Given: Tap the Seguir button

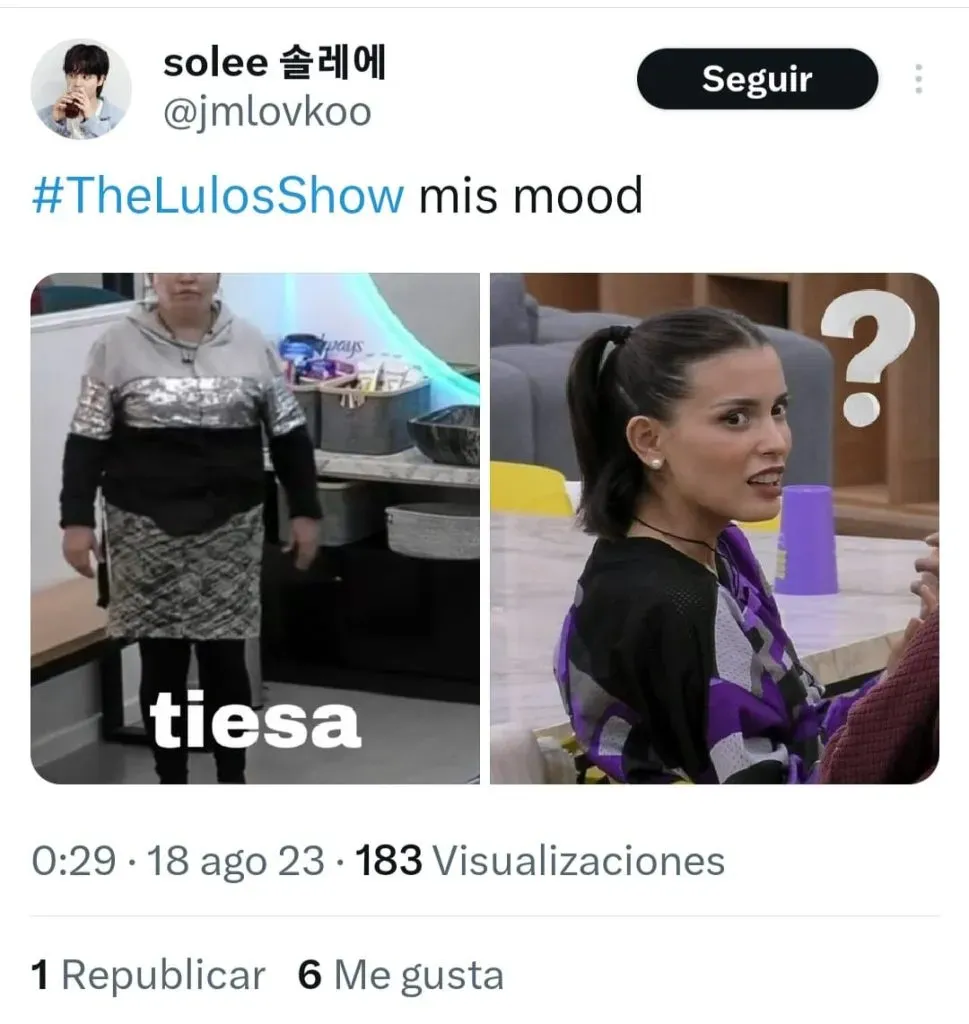Looking at the screenshot, I should [757, 79].
